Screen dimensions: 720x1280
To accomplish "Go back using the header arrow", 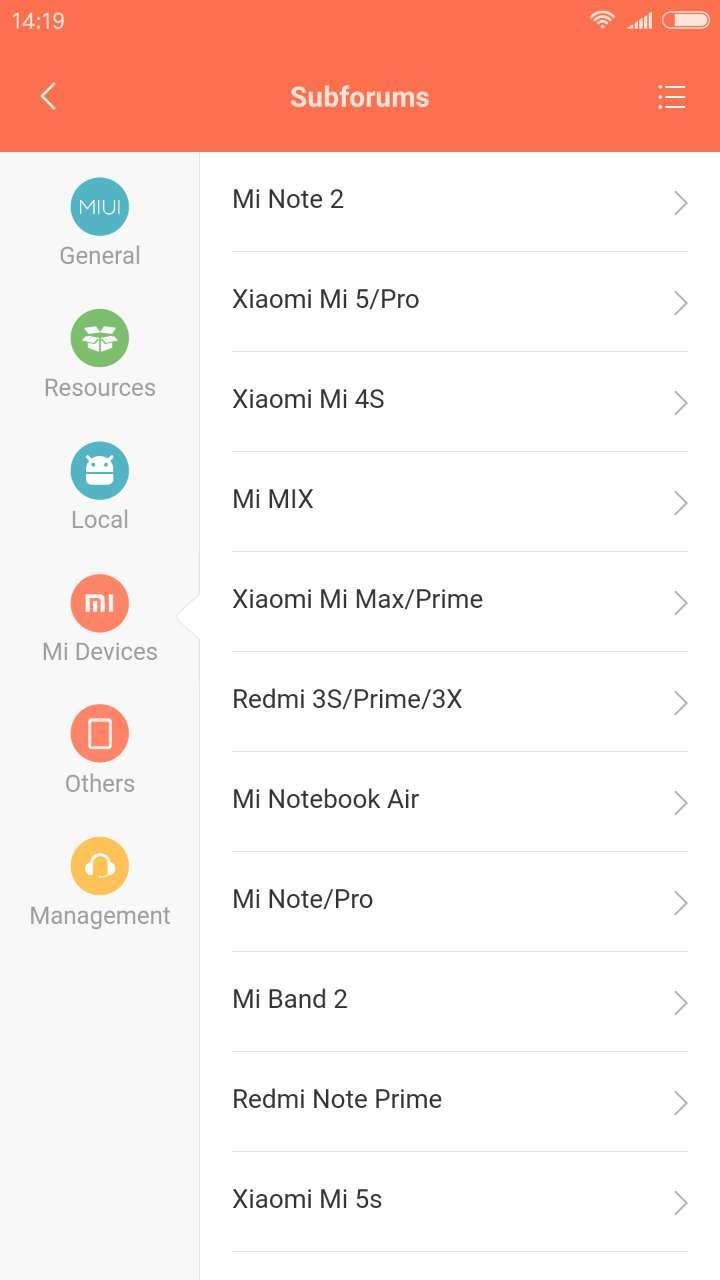I will 48,97.
